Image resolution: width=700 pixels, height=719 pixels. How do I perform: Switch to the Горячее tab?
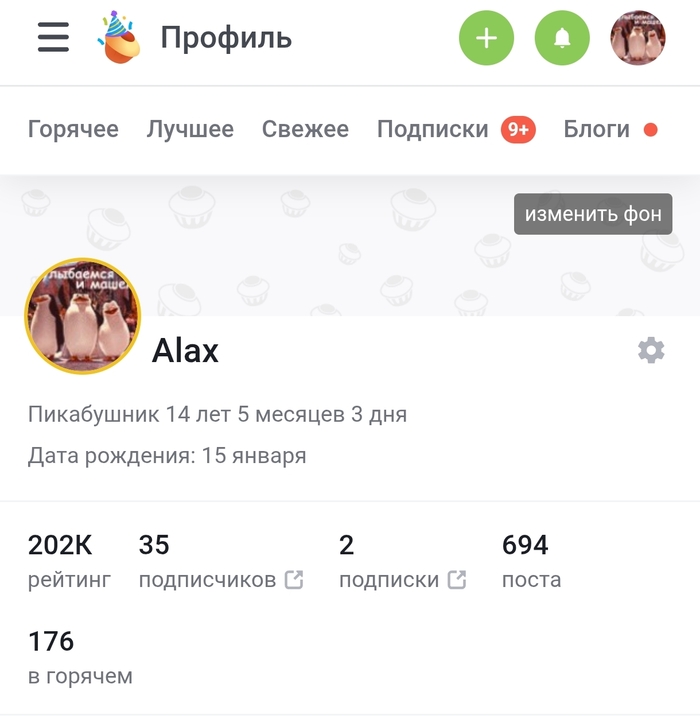73,129
